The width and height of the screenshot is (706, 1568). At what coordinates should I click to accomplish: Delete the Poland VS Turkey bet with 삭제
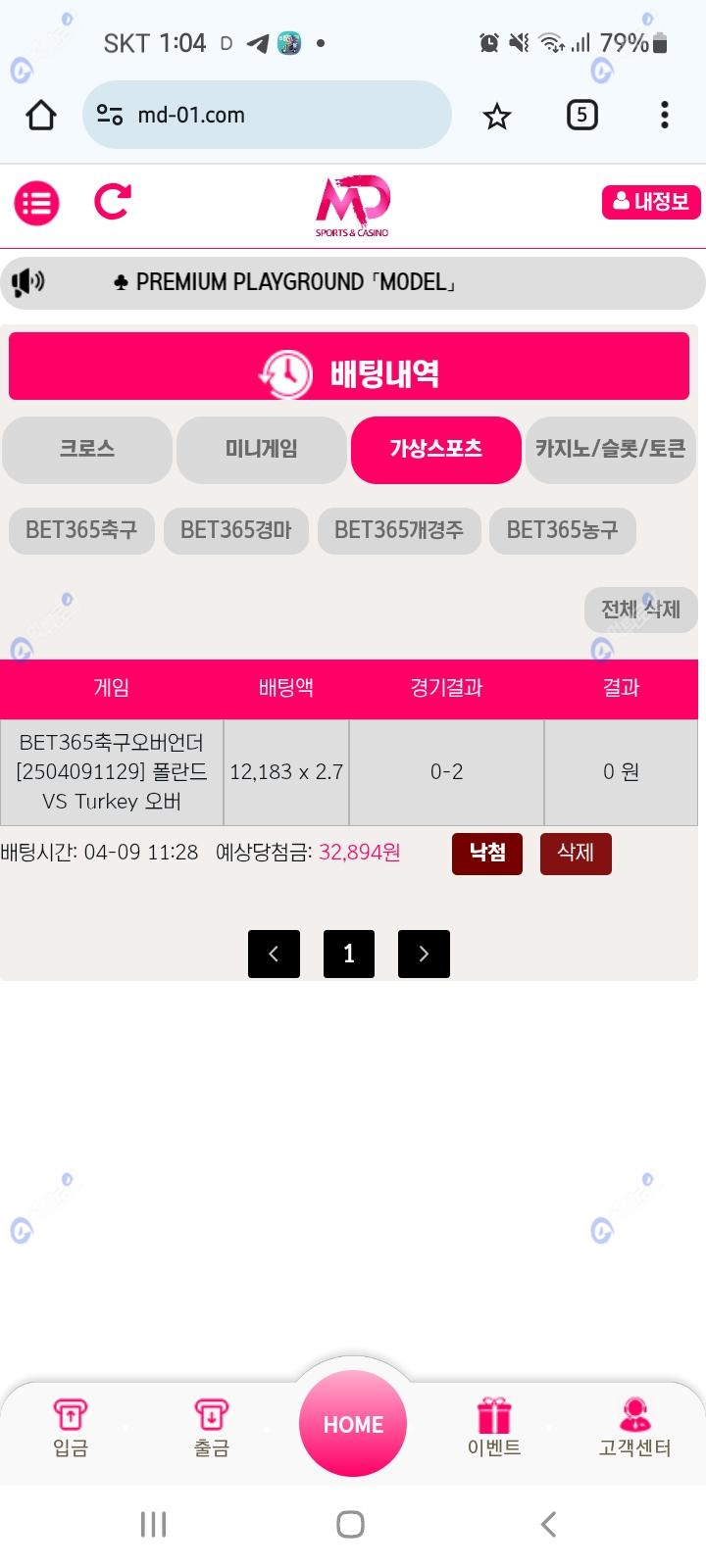pos(576,853)
